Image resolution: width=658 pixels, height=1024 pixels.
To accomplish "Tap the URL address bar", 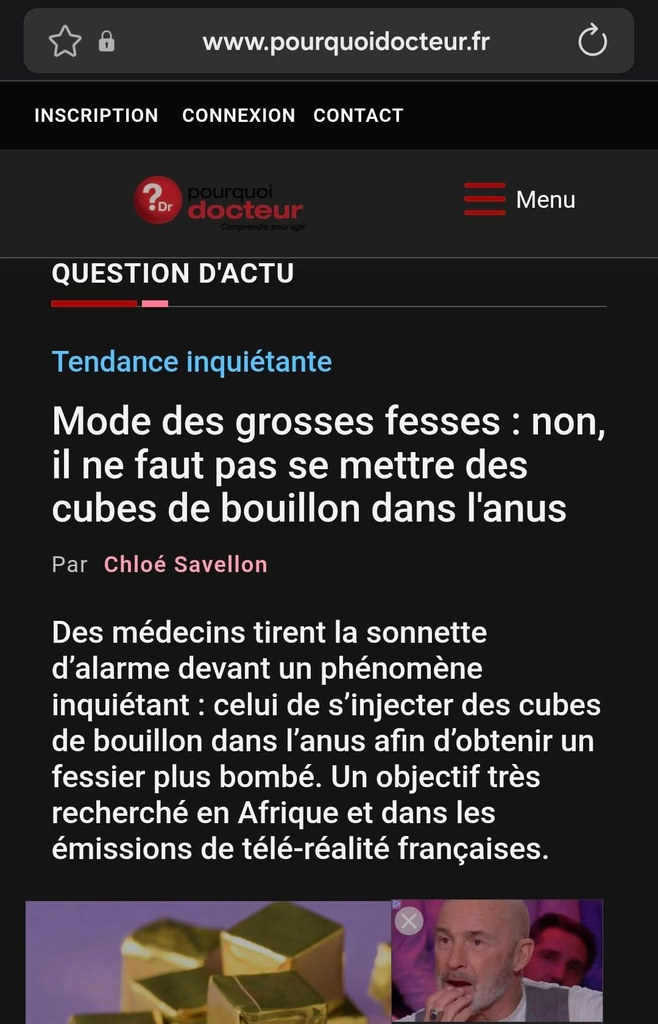I will tap(345, 42).
